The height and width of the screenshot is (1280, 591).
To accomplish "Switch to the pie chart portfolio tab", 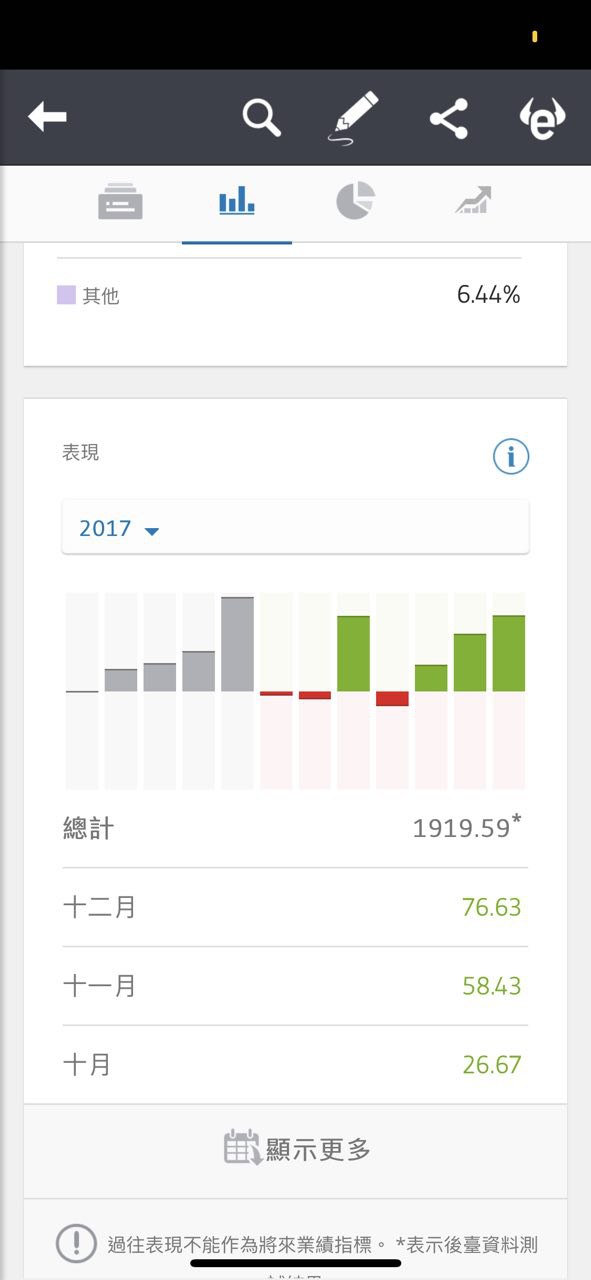I will coord(355,201).
